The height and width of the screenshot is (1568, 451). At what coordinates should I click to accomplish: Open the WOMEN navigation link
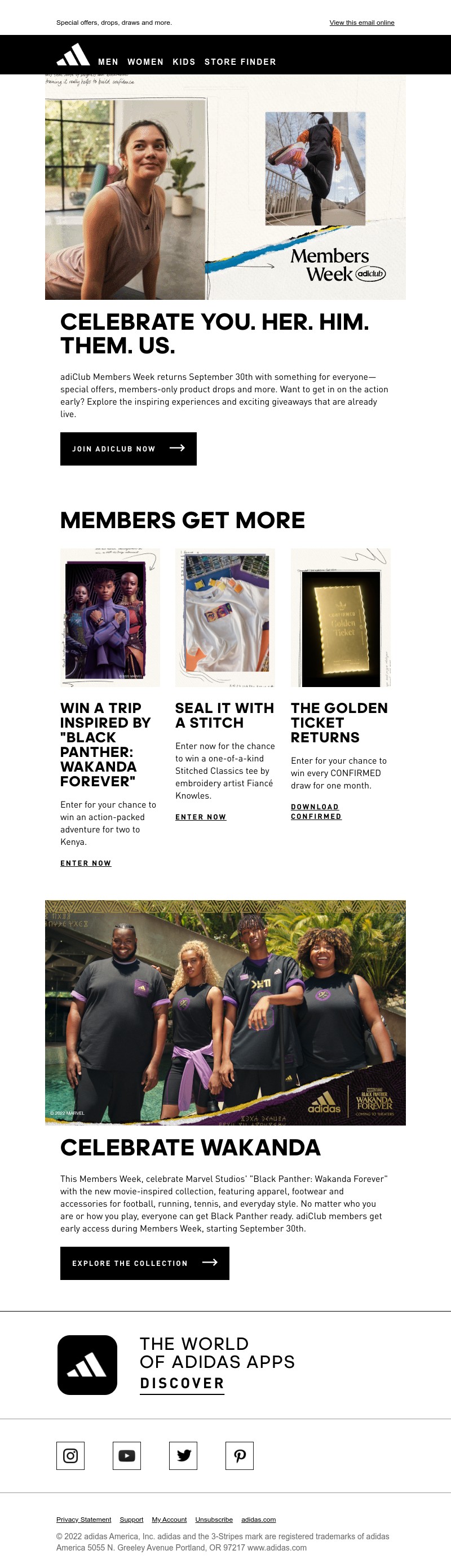[145, 62]
